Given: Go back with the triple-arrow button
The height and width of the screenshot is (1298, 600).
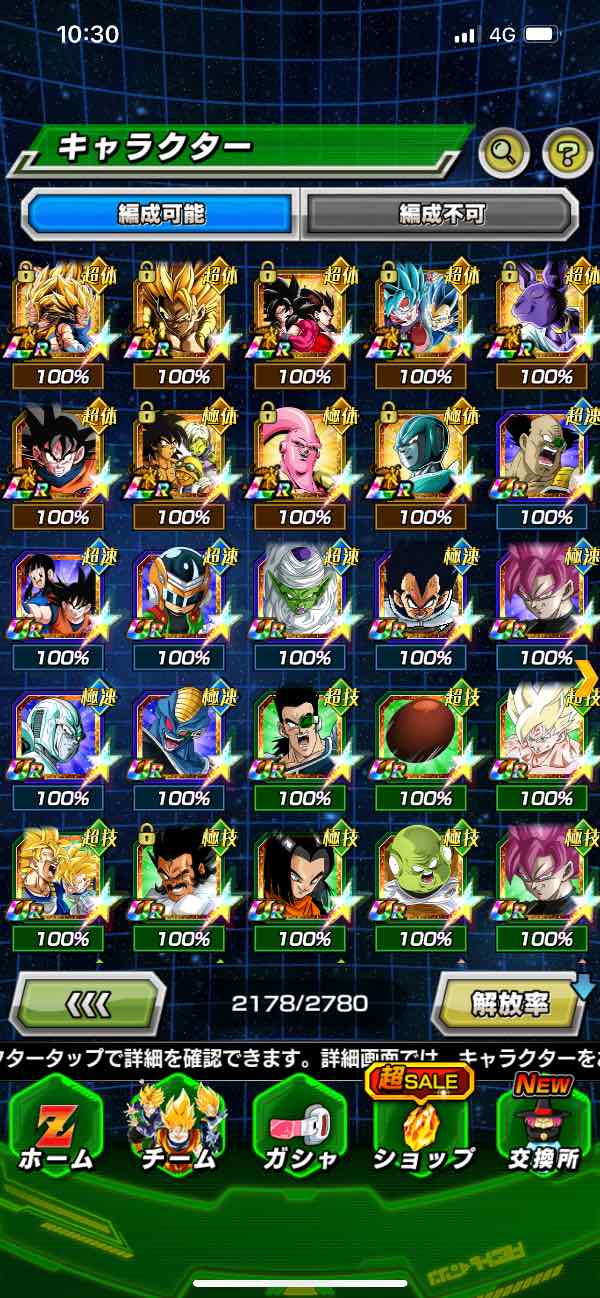Looking at the screenshot, I should 88,1002.
